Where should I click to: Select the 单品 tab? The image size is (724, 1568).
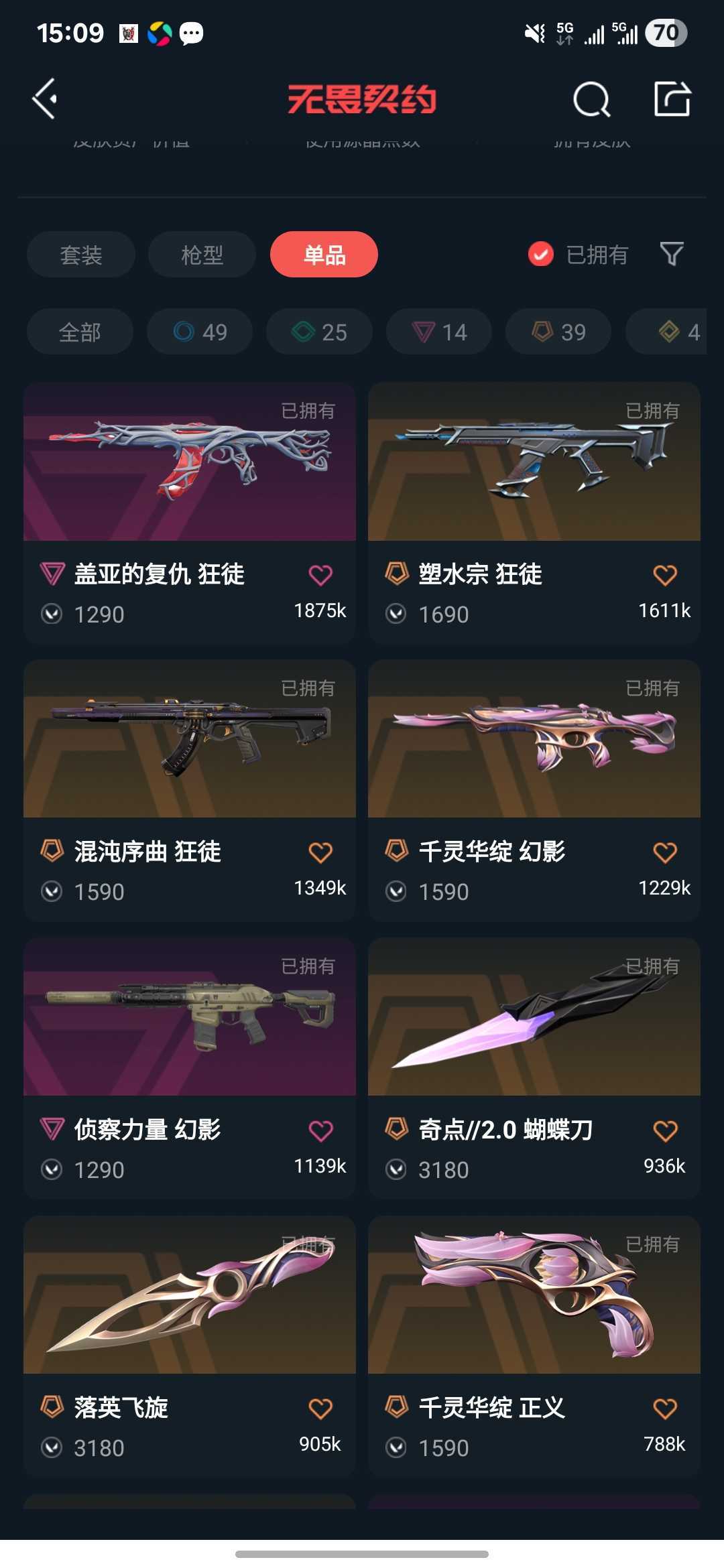[324, 255]
